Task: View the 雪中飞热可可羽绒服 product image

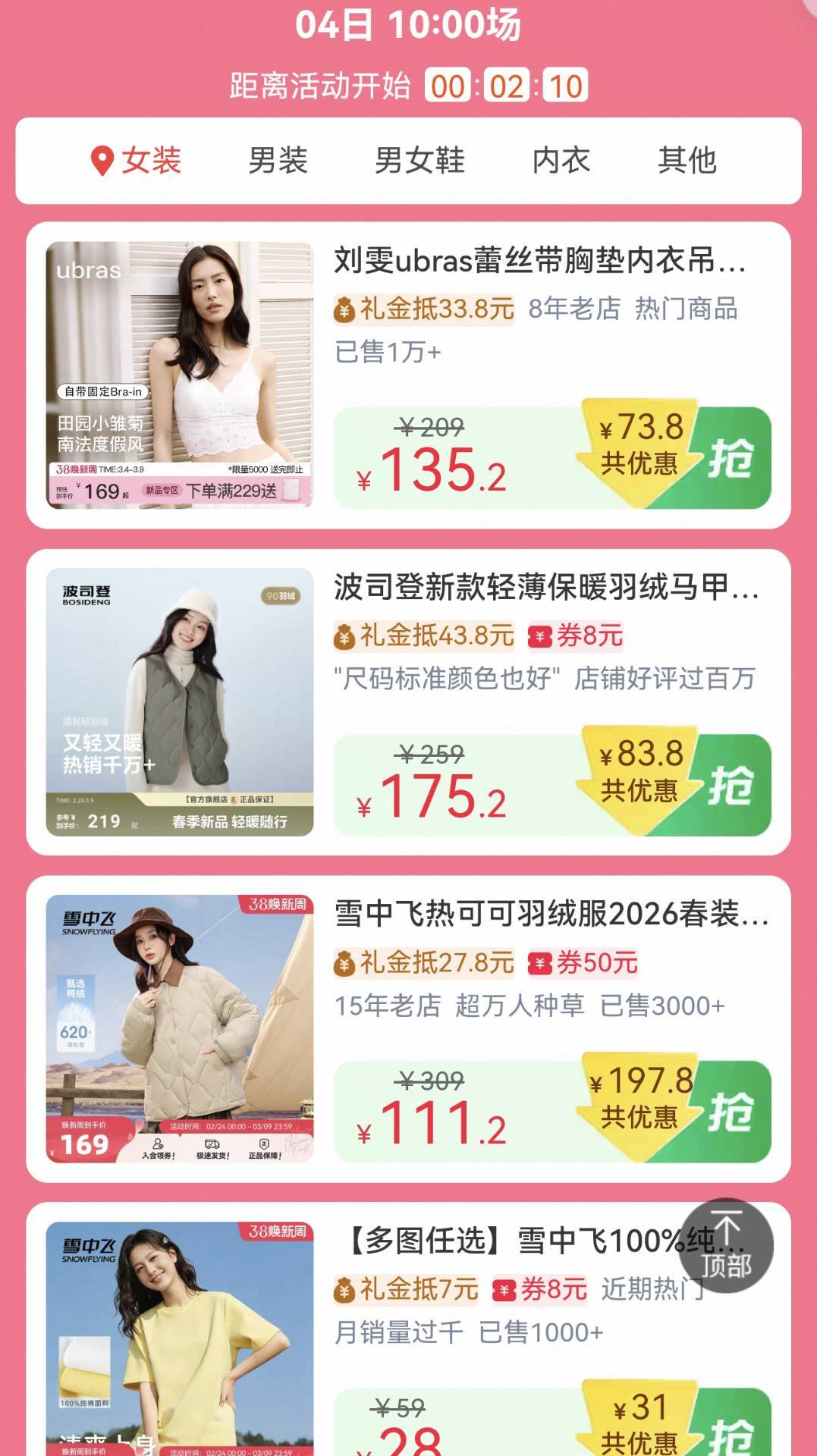Action: [180, 1028]
